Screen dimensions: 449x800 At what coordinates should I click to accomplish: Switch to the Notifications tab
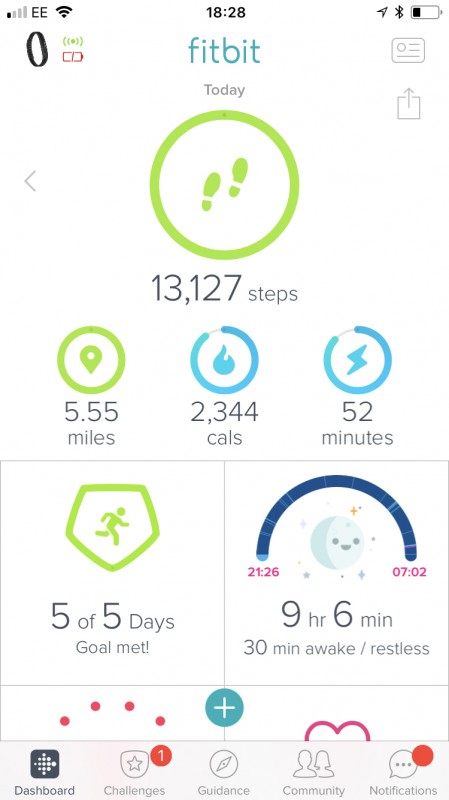[404, 772]
